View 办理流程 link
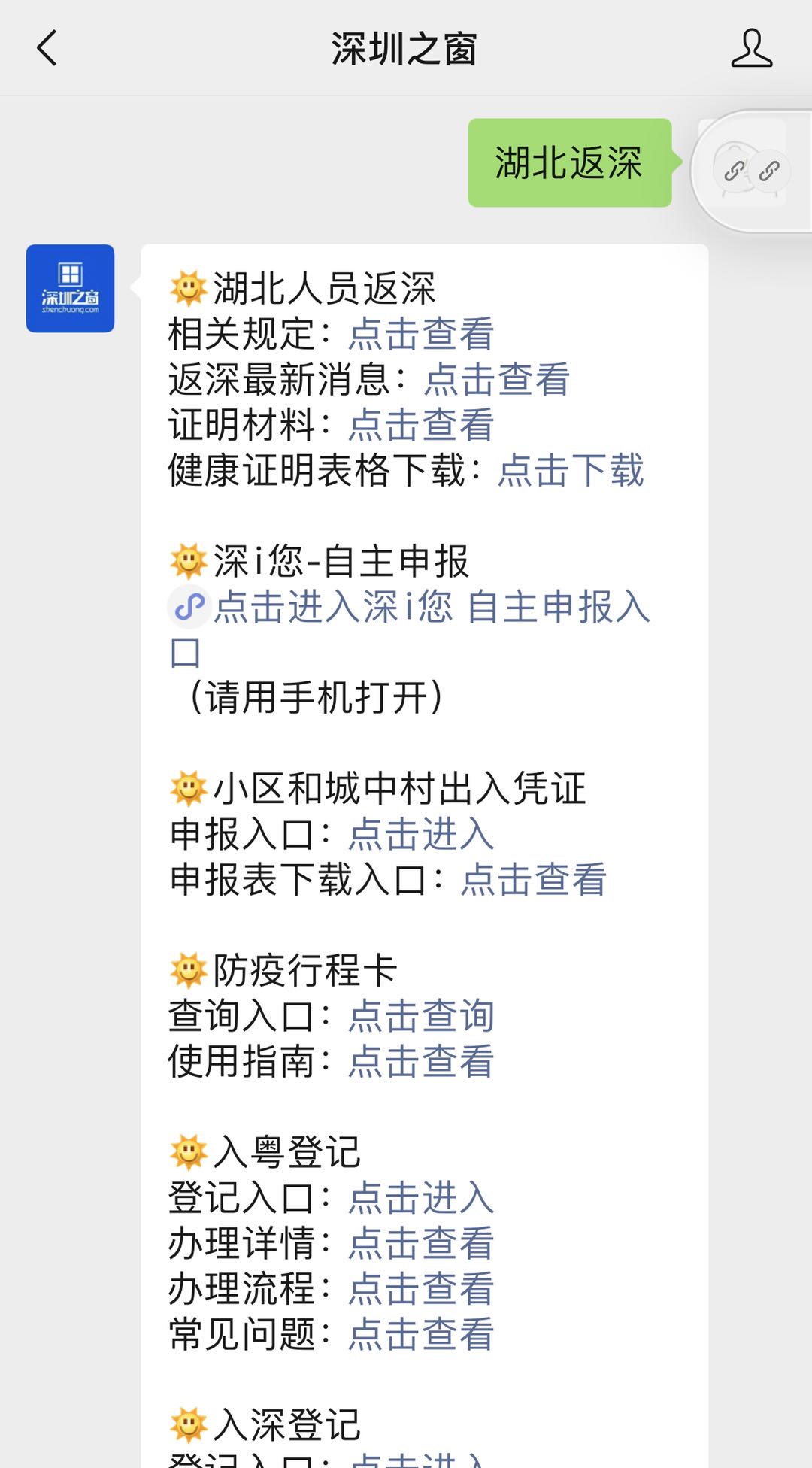Screen dimensions: 812x1468 point(421,1288)
